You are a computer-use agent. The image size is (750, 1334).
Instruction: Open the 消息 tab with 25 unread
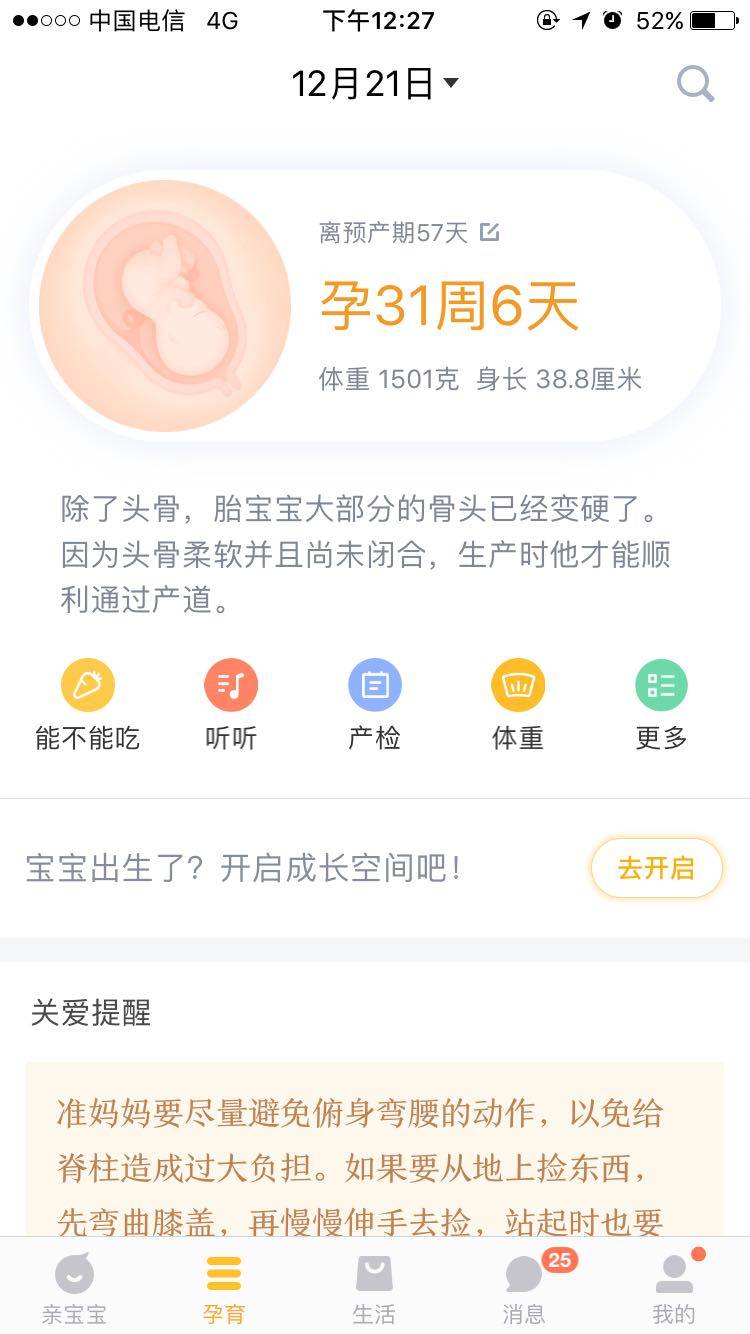coord(524,1288)
